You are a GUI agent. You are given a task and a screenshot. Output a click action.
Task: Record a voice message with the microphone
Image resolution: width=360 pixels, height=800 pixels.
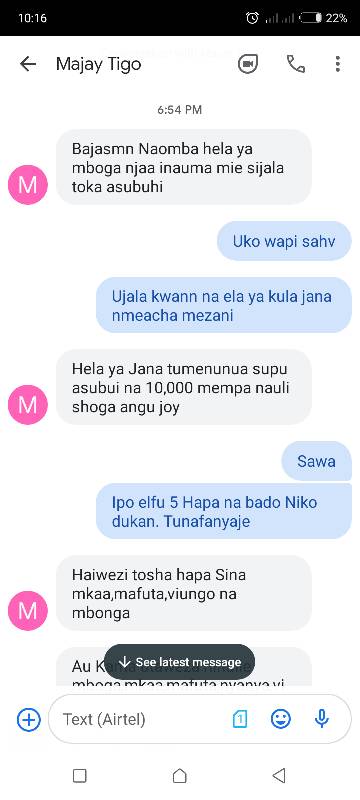(321, 719)
